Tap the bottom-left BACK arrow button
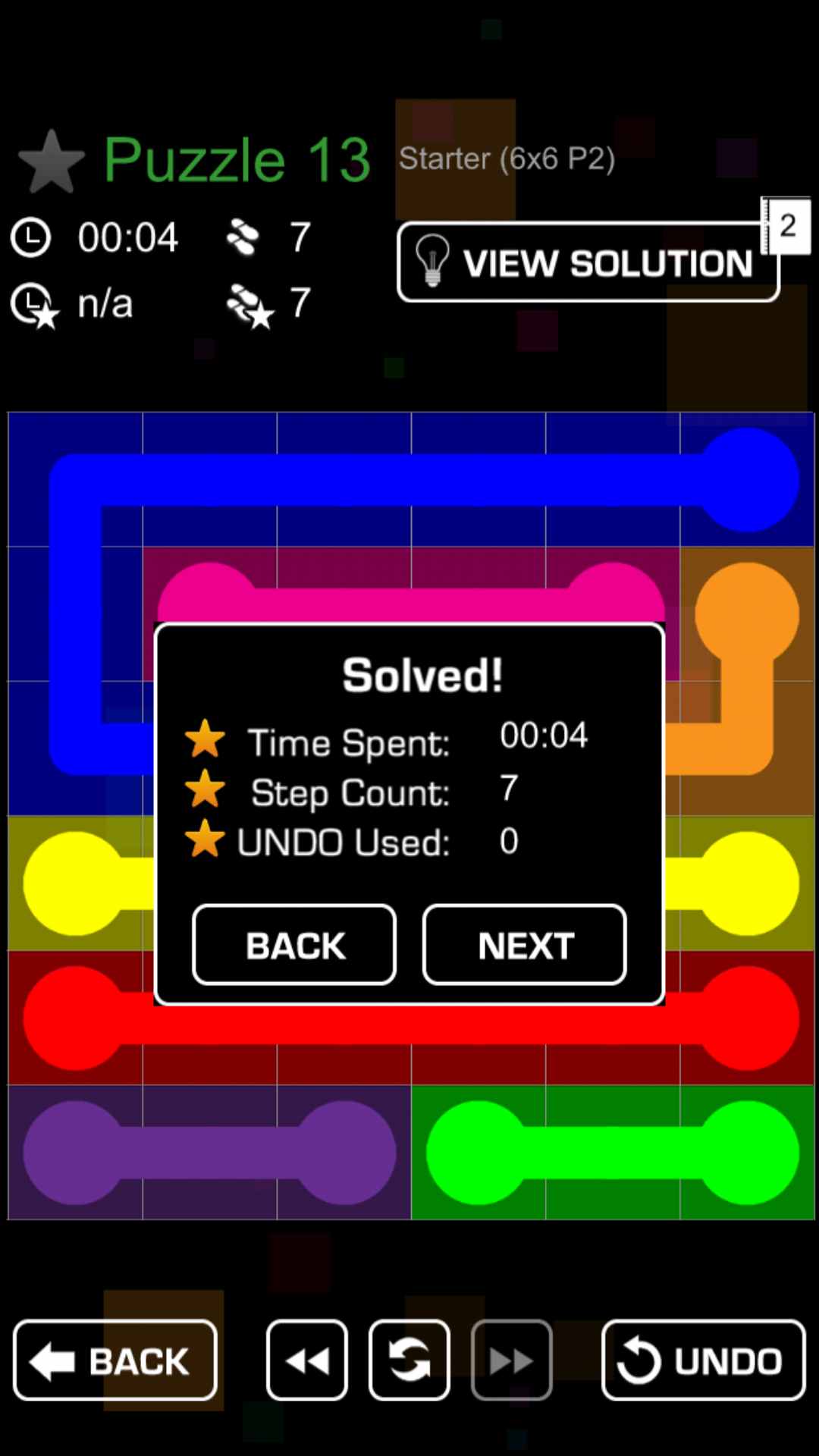This screenshot has width=819, height=1456. pyautogui.click(x=115, y=1360)
